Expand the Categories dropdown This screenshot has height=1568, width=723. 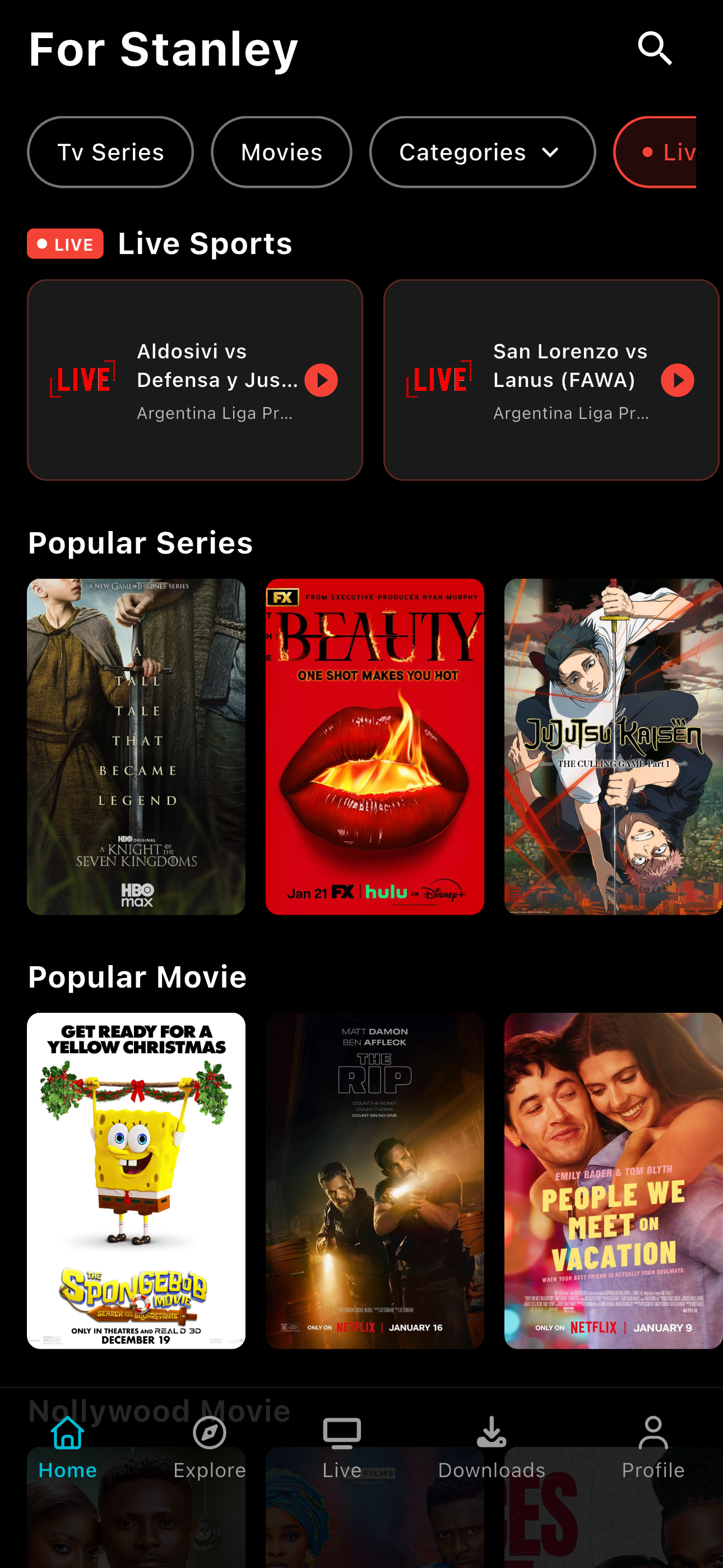tap(482, 152)
